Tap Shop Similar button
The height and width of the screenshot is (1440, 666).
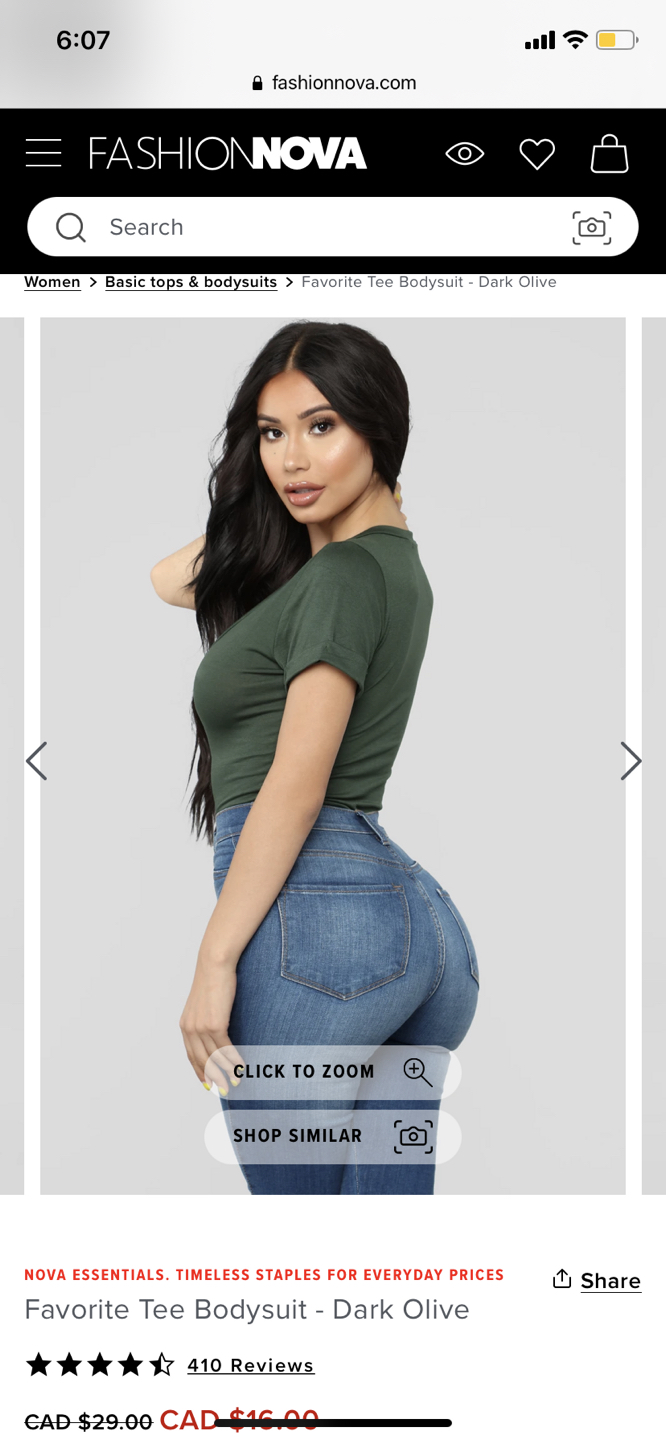332,1136
